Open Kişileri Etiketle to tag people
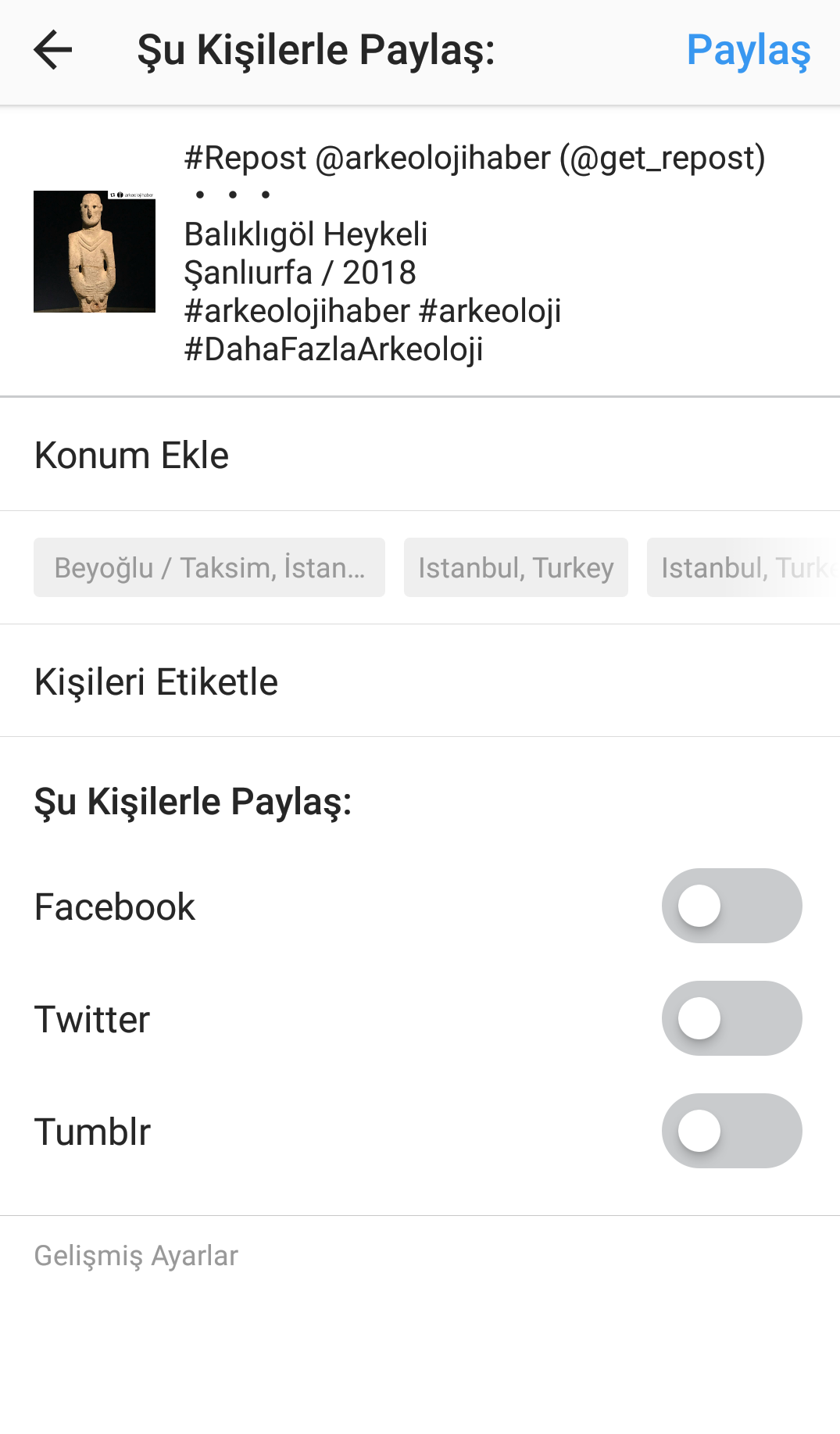This screenshot has width=840, height=1434. [x=420, y=681]
